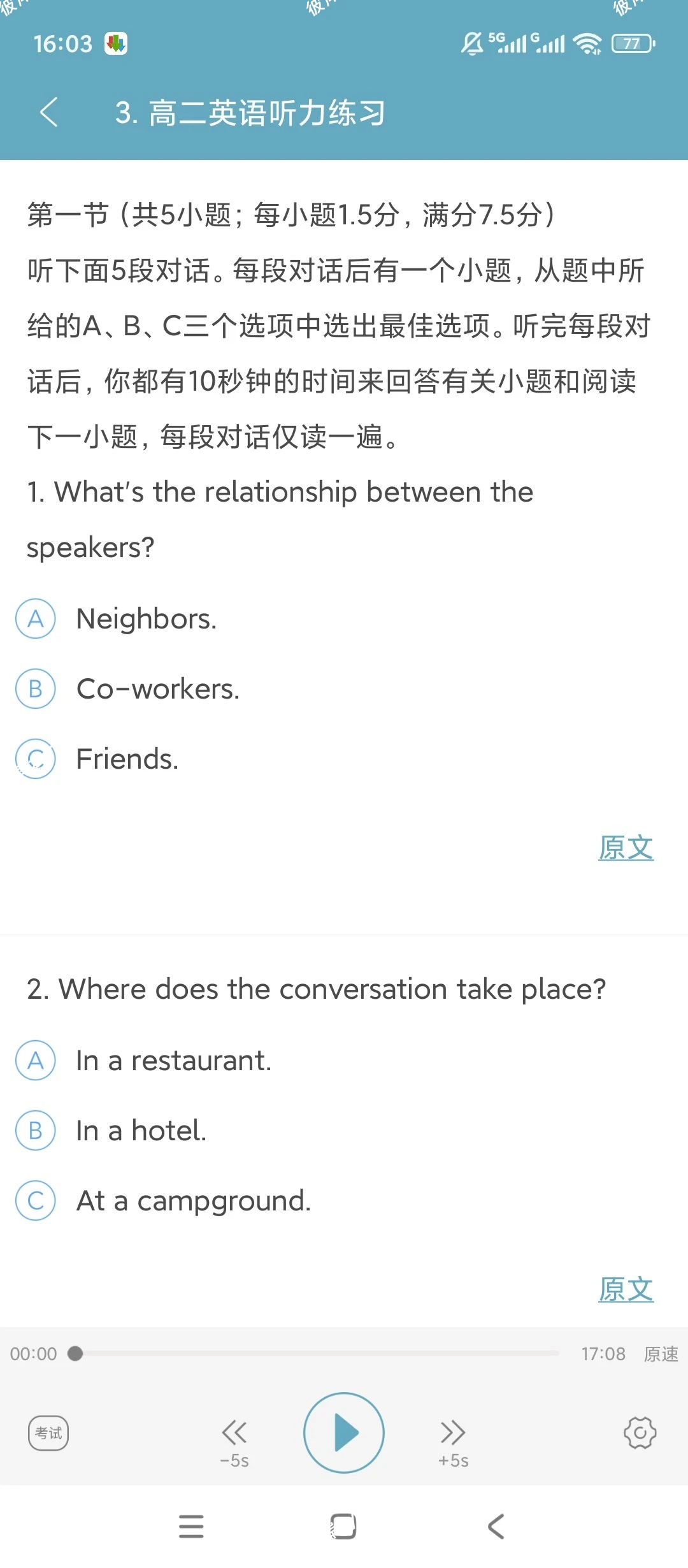Skip the audio forward 5 seconds
Viewport: 688px width, 1568px height.
pyautogui.click(x=453, y=1439)
